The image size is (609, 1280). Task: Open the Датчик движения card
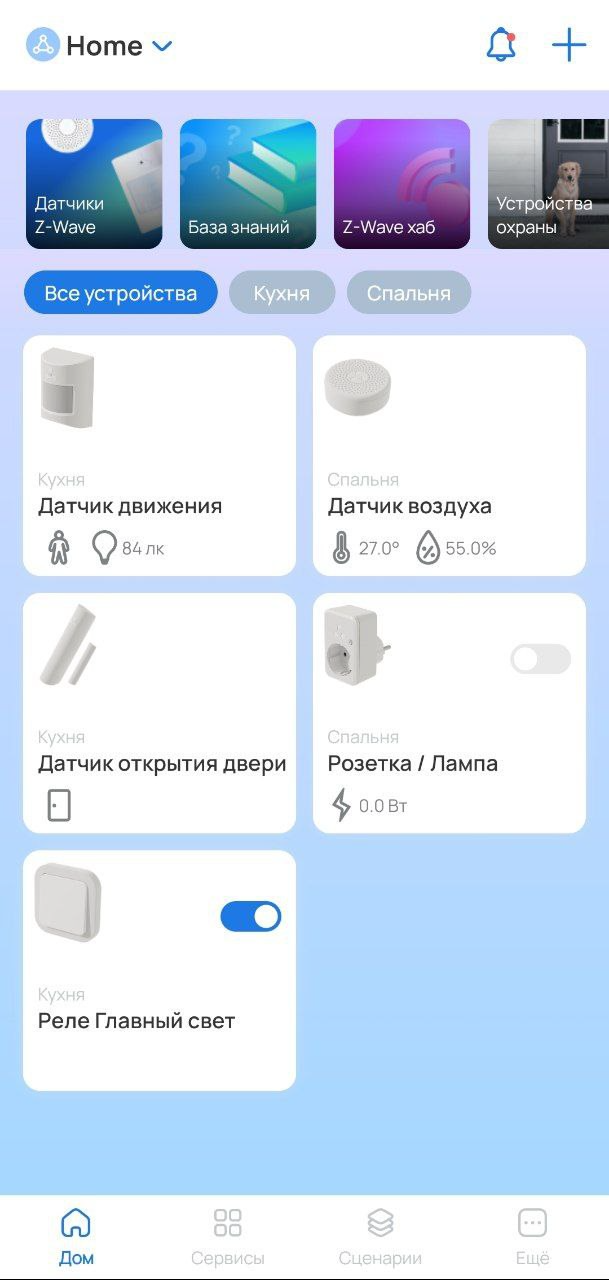click(159, 456)
